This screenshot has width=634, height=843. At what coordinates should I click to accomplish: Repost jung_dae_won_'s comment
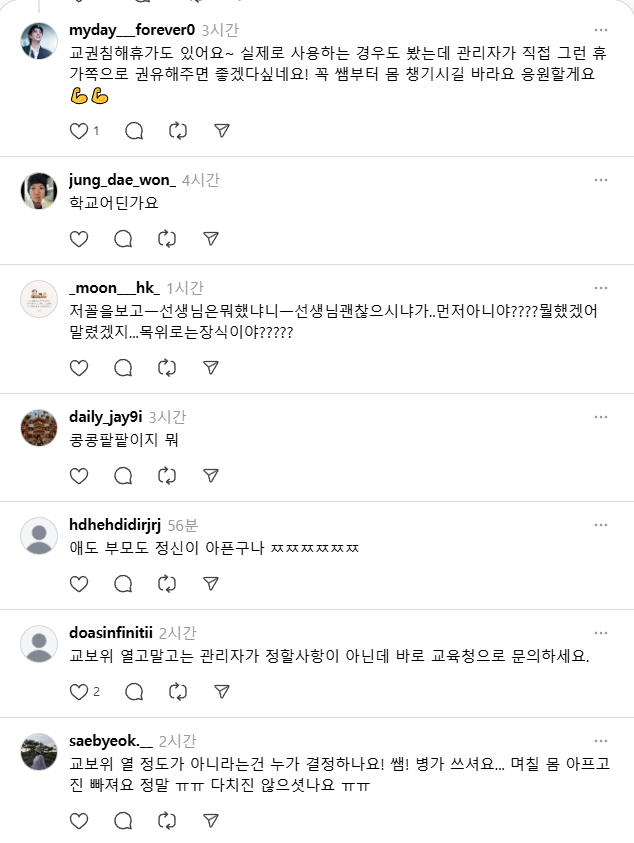[167, 239]
